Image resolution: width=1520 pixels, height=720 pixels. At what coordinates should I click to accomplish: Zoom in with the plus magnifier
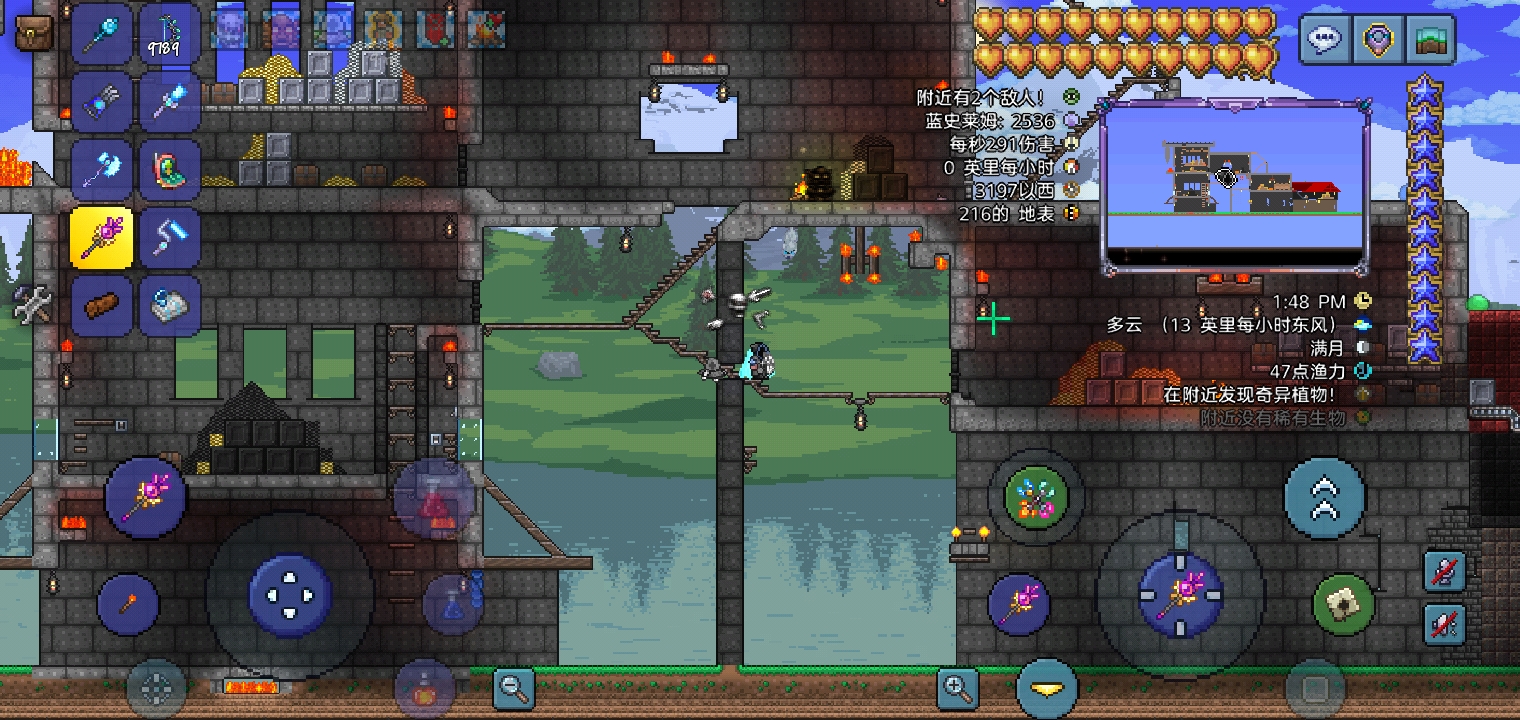click(x=957, y=688)
